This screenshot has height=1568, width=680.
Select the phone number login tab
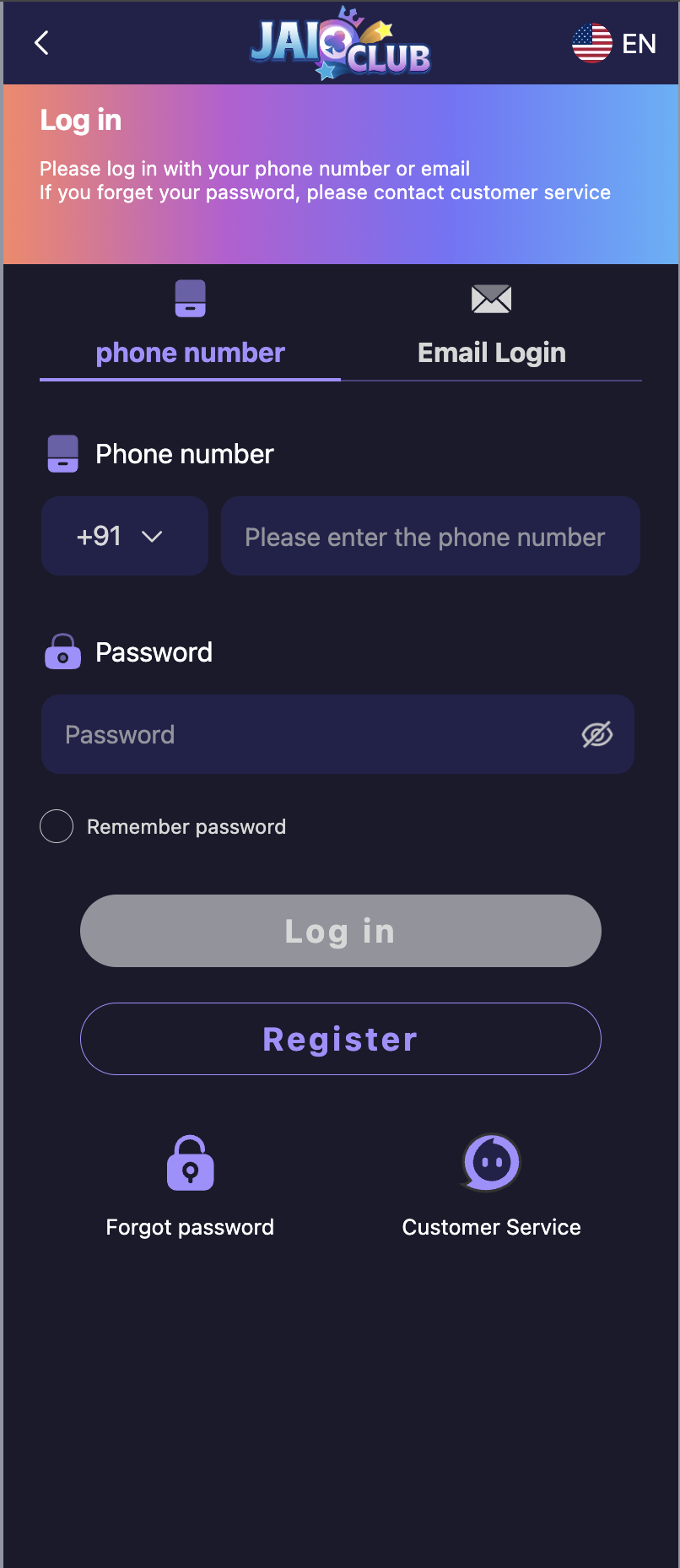tap(190, 352)
